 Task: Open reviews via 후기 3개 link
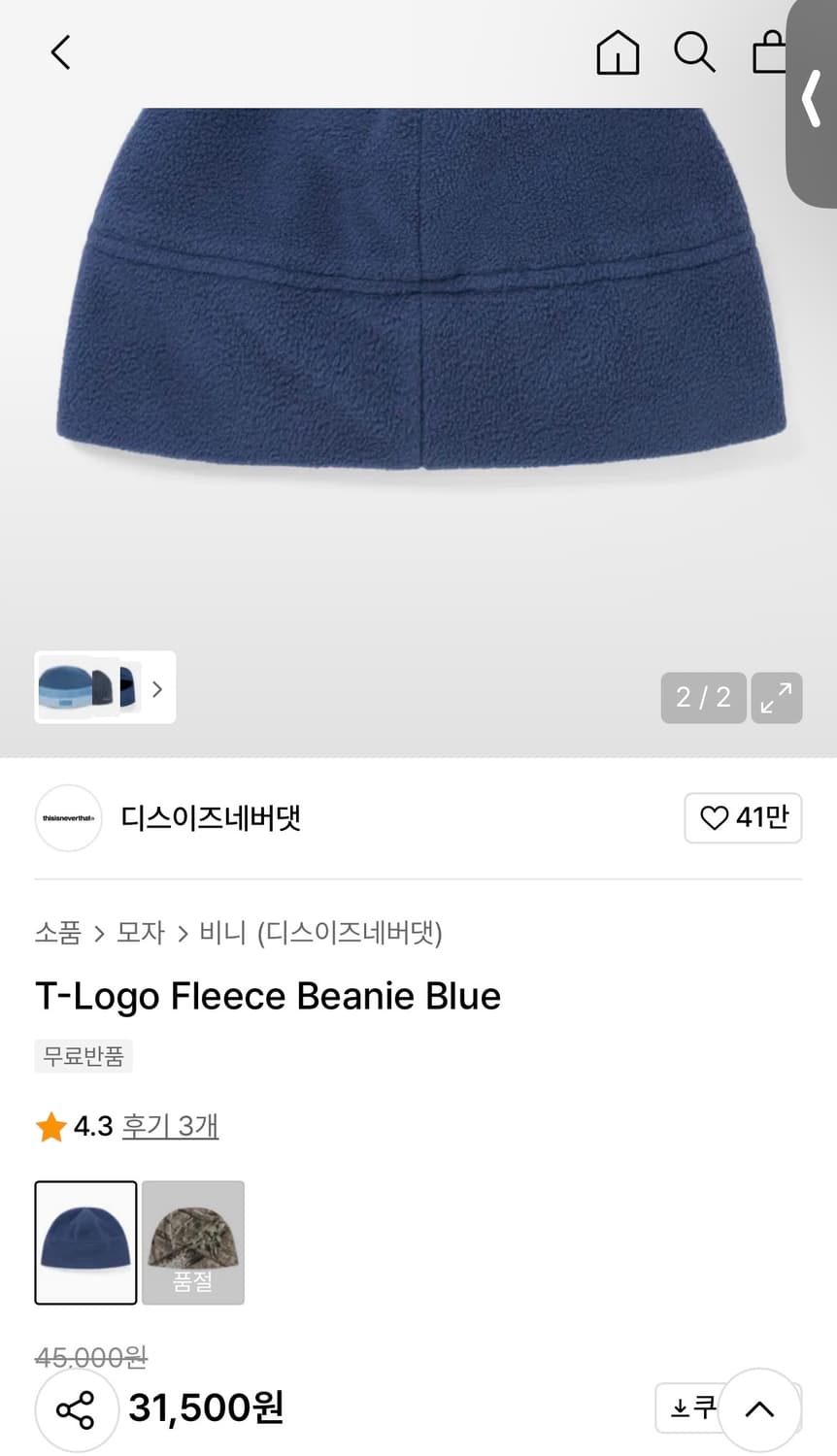(170, 1126)
